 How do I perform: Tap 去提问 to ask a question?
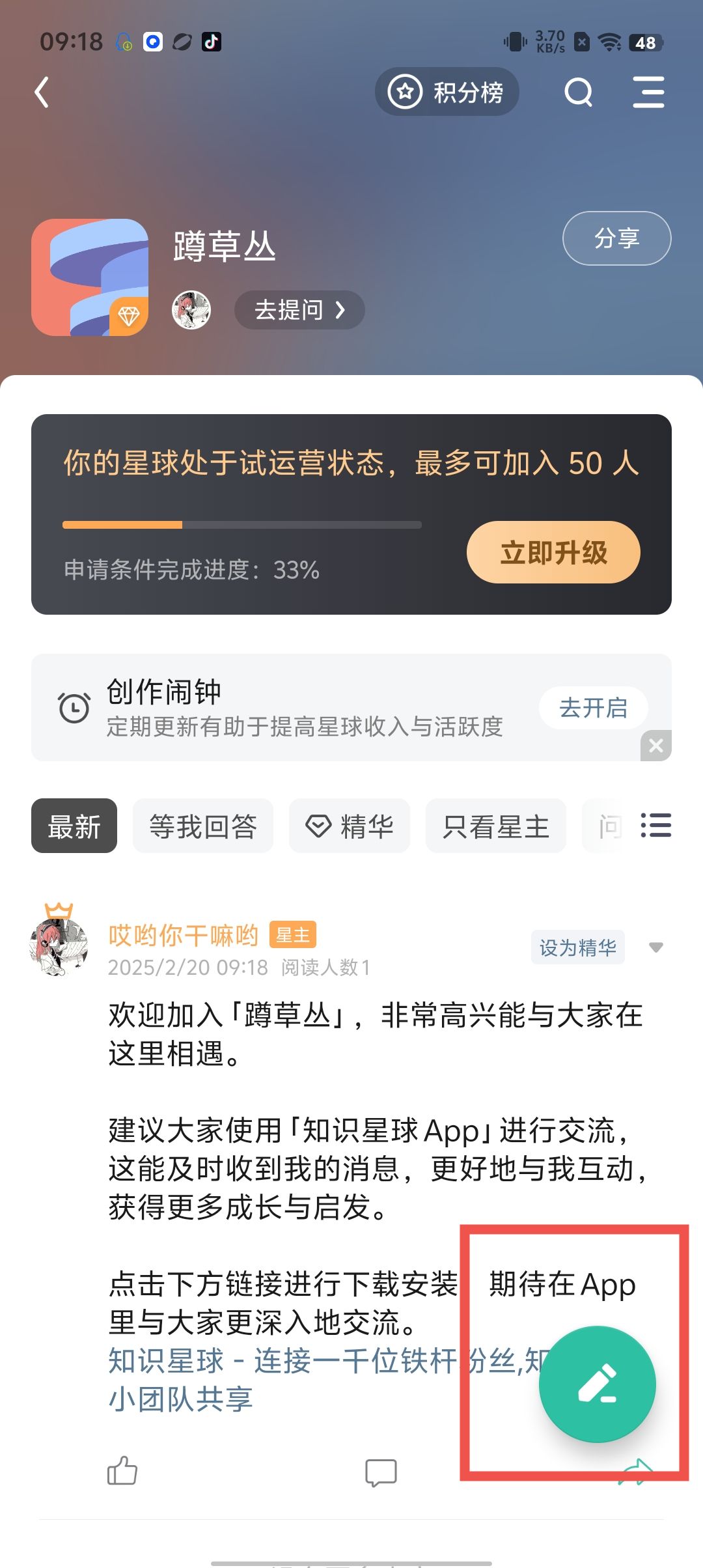pos(299,310)
